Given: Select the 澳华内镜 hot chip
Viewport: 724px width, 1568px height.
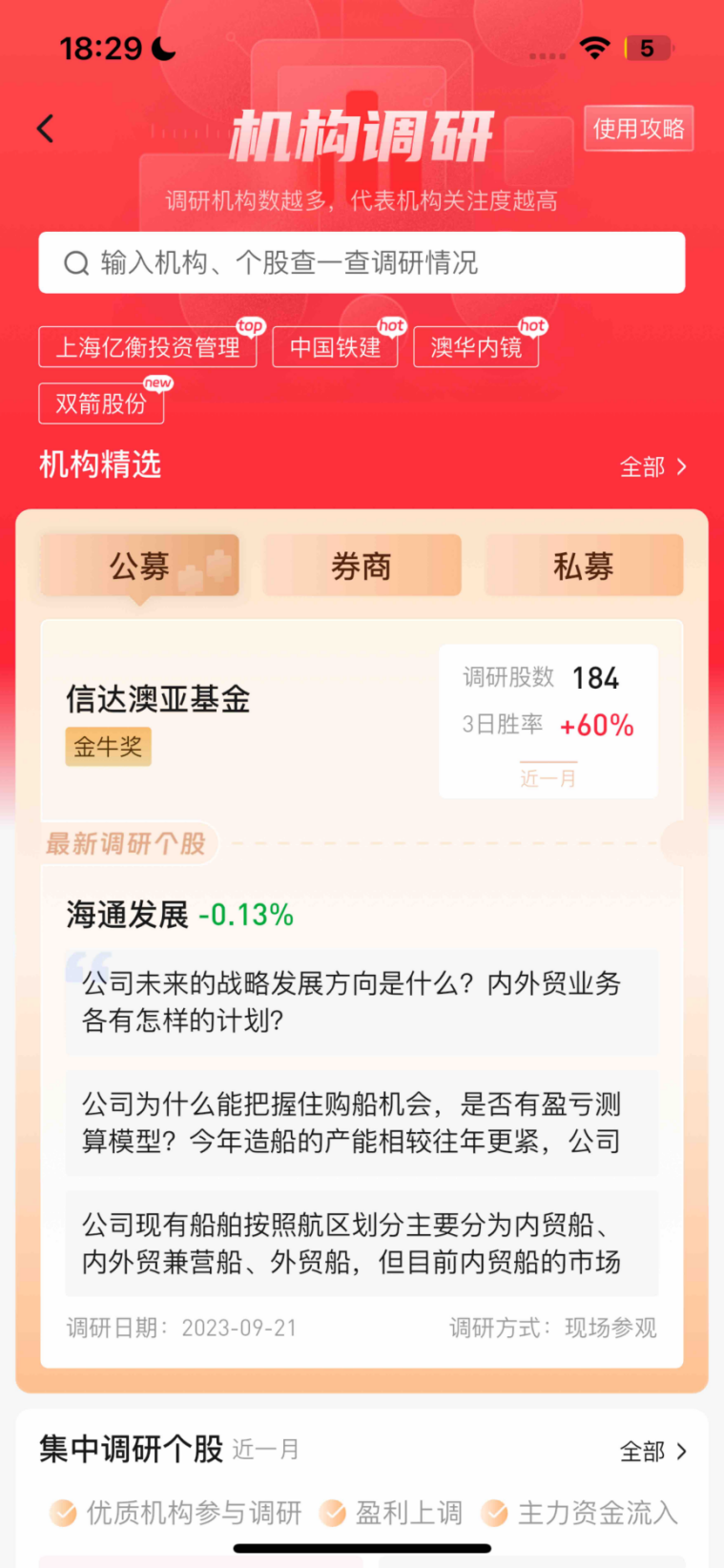Looking at the screenshot, I should pyautogui.click(x=476, y=347).
